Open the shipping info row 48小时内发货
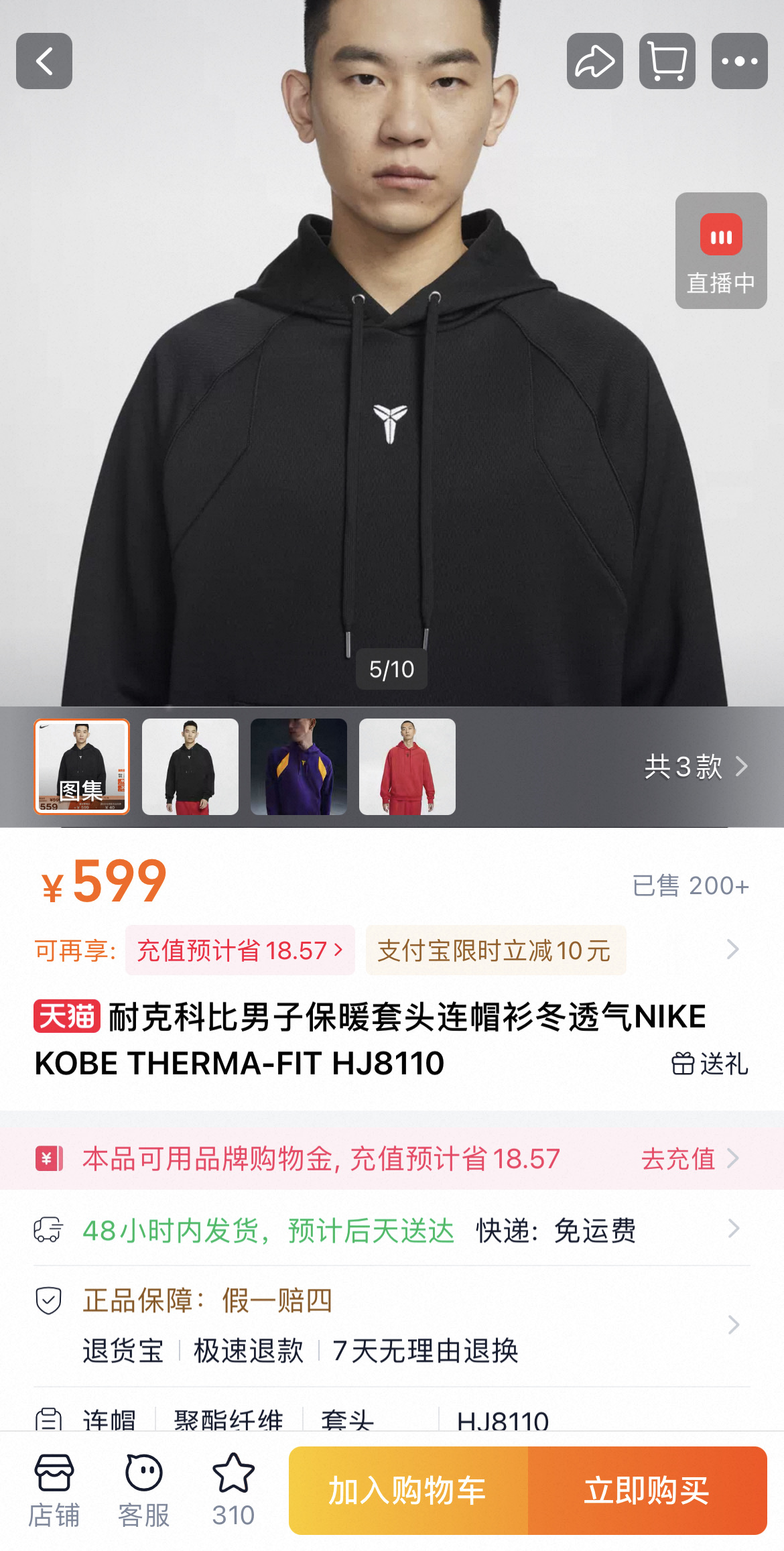784x1551 pixels. [x=391, y=1231]
